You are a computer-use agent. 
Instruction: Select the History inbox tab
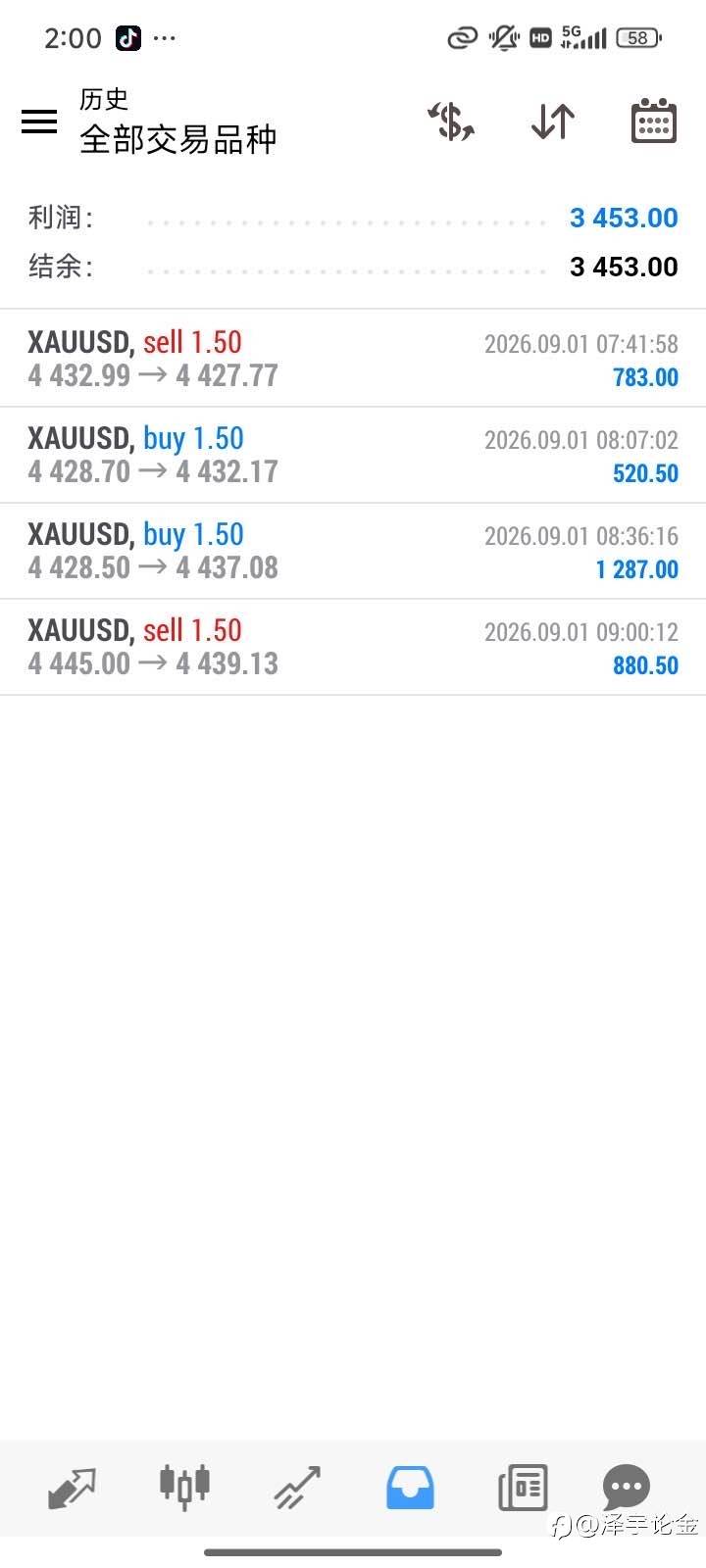click(x=410, y=1488)
